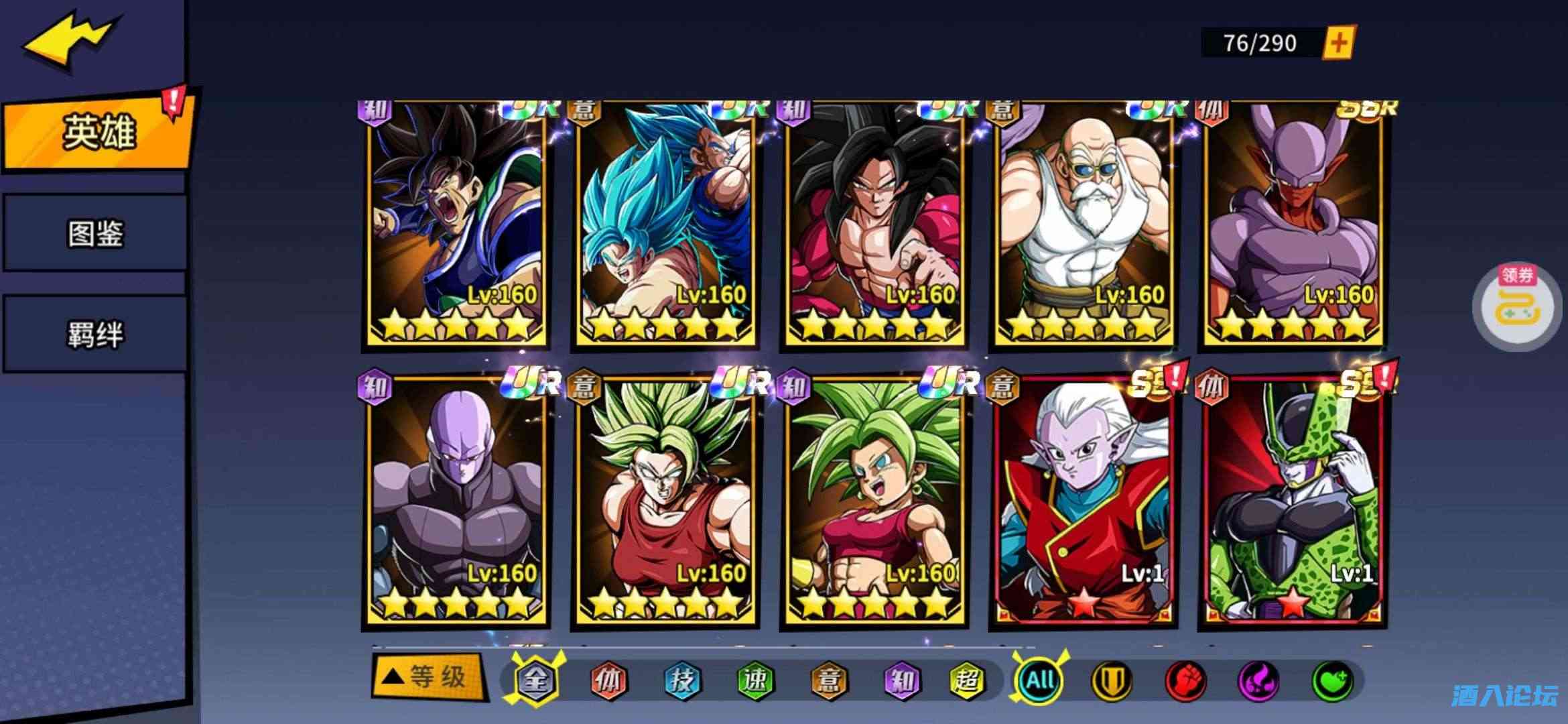Switch to the 图鉴 tab
Image resolution: width=1568 pixels, height=724 pixels.
coord(95,233)
